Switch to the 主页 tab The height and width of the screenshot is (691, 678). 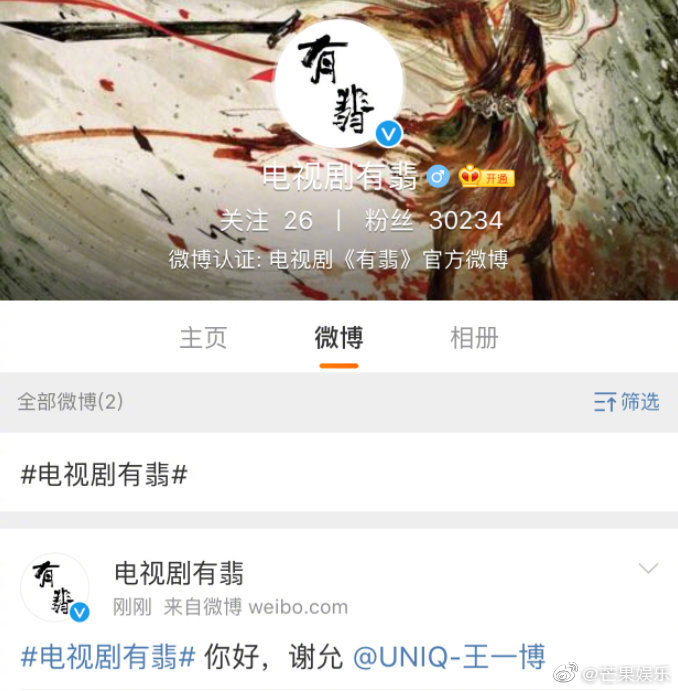click(x=203, y=338)
